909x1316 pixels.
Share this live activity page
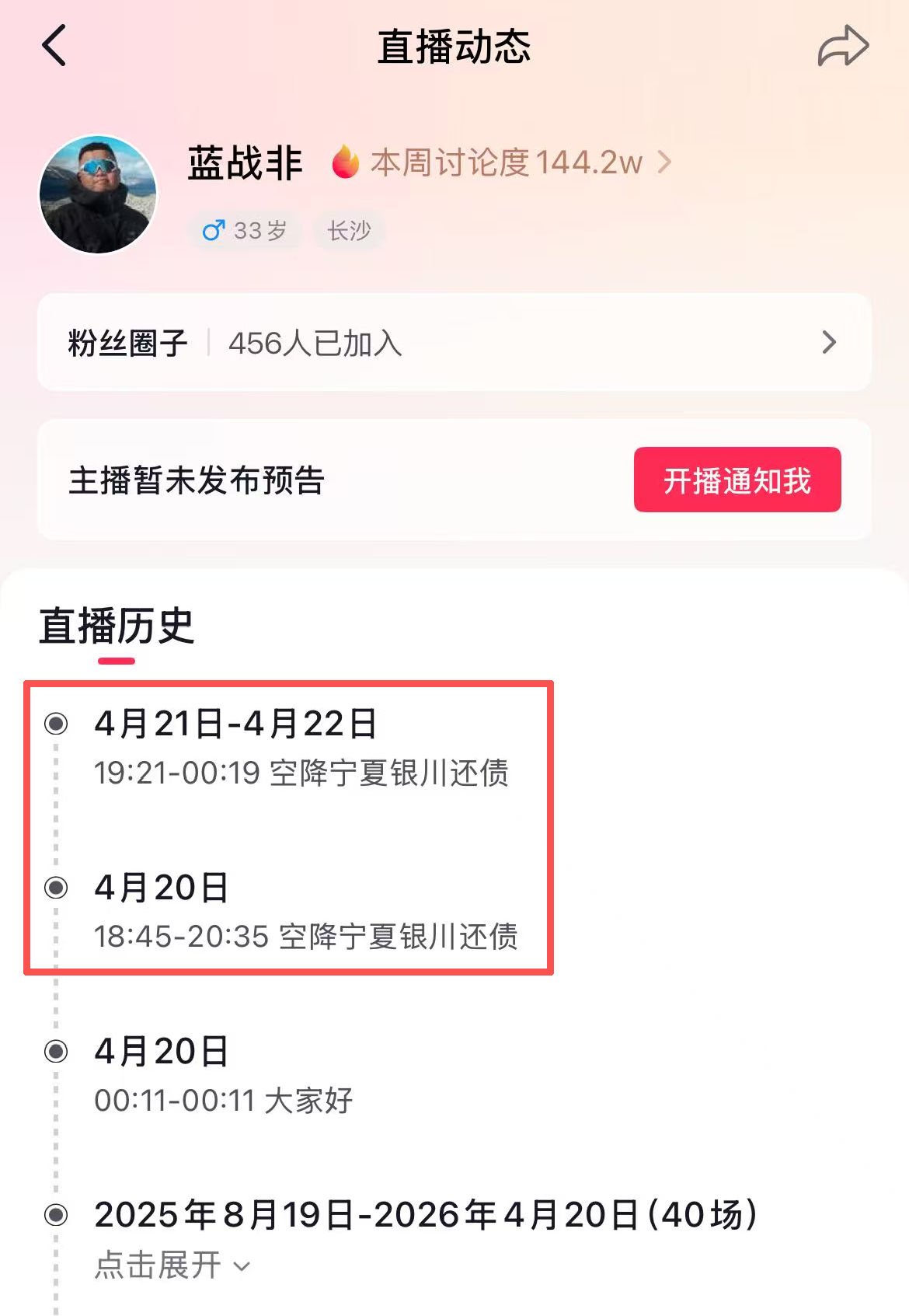click(843, 46)
